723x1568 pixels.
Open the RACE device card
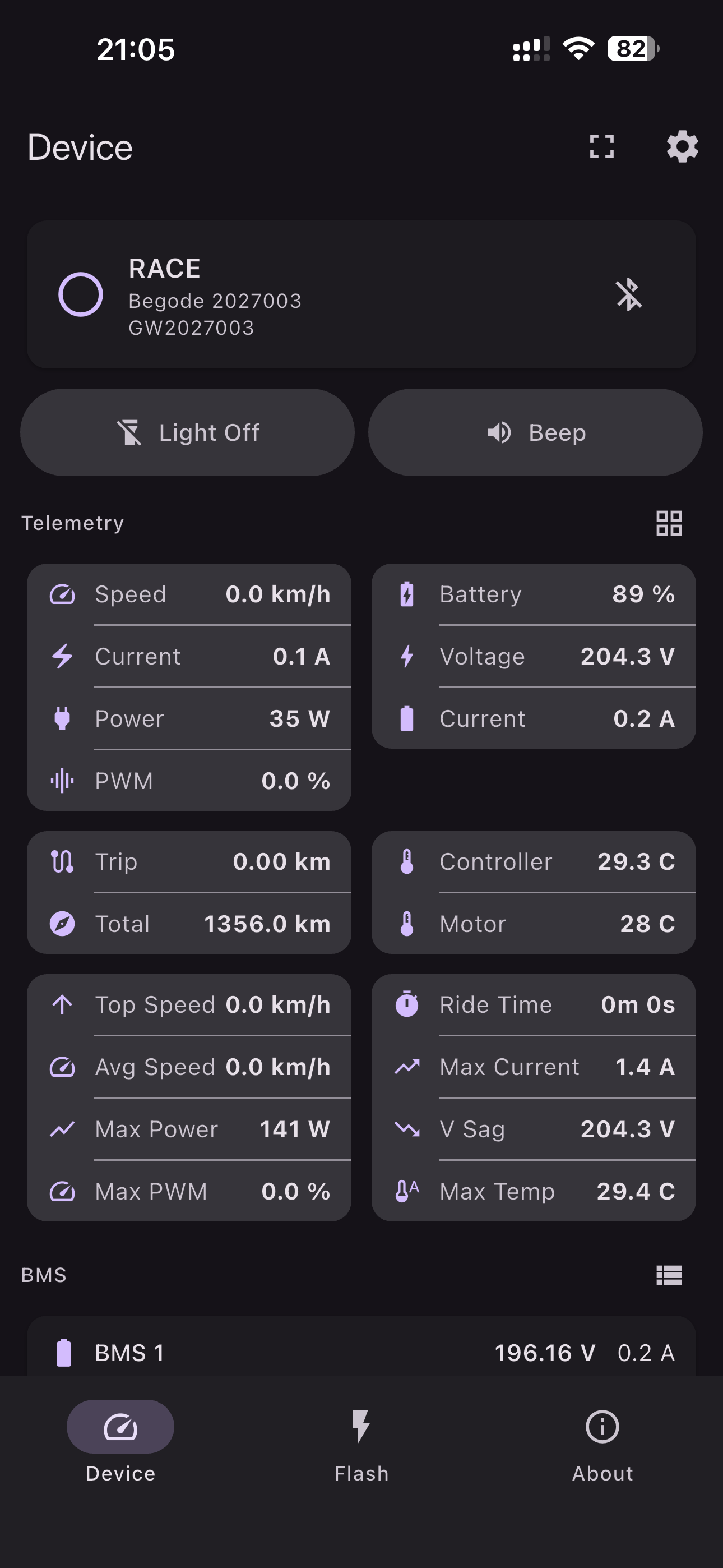point(361,294)
